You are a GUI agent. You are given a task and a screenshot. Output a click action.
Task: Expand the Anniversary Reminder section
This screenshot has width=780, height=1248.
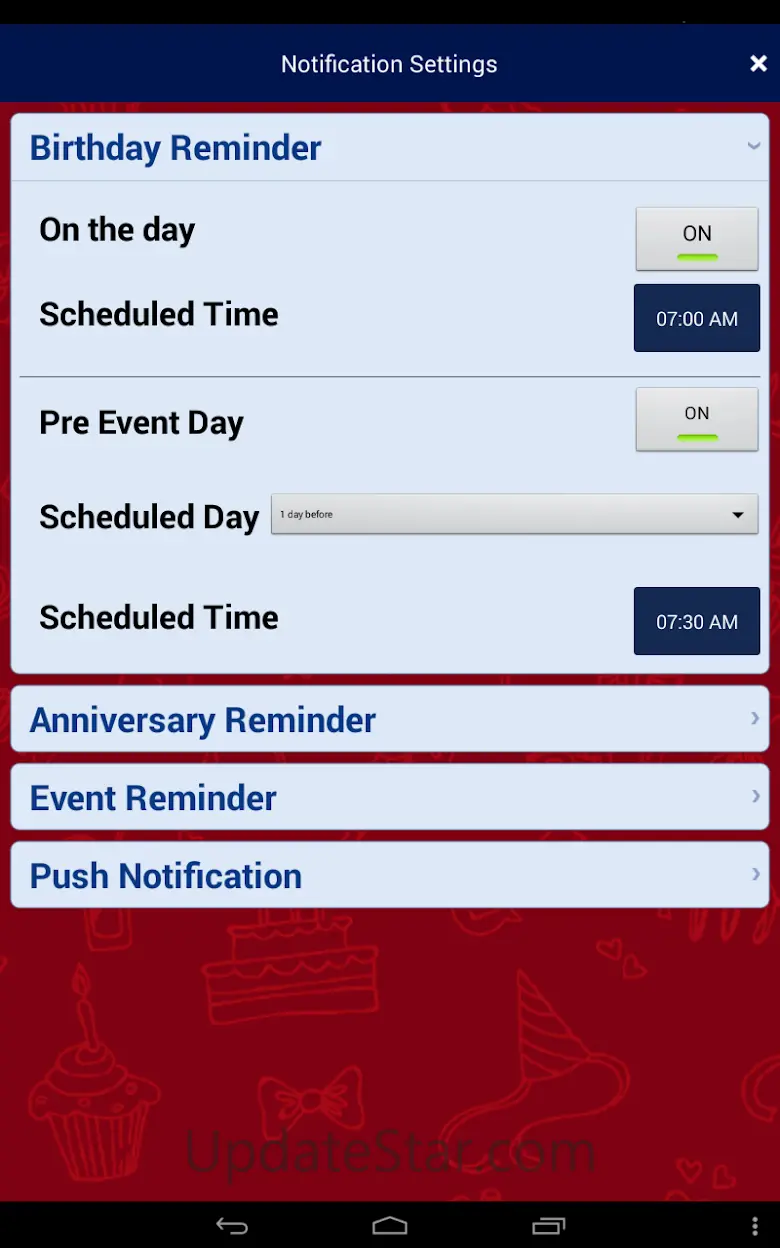[x=389, y=719]
